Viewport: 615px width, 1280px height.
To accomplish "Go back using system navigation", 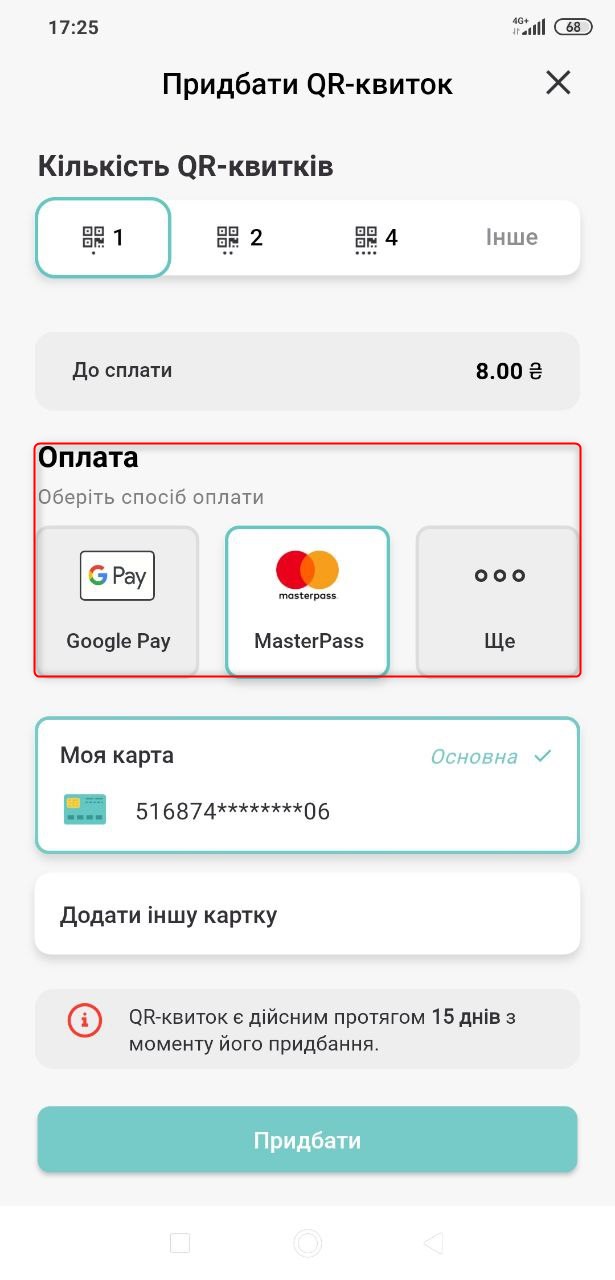I will pos(433,1243).
